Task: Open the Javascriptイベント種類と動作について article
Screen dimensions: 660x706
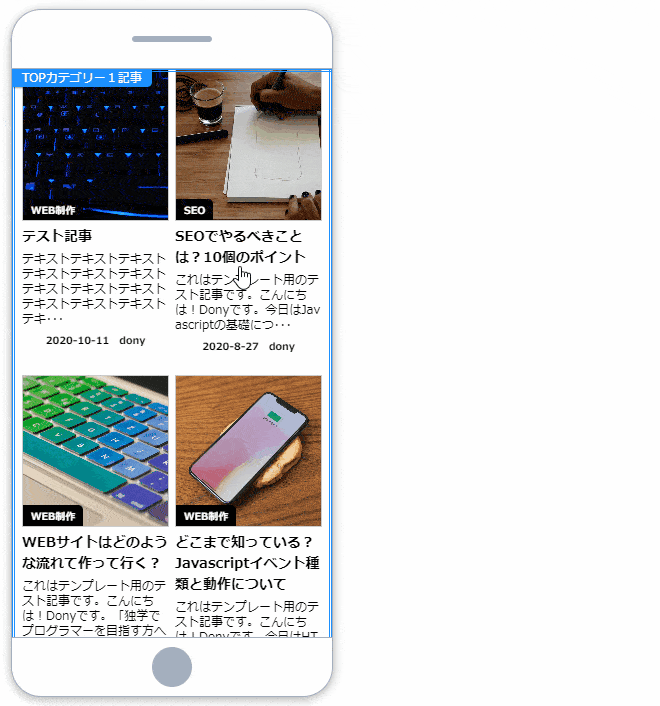Action: 247,562
